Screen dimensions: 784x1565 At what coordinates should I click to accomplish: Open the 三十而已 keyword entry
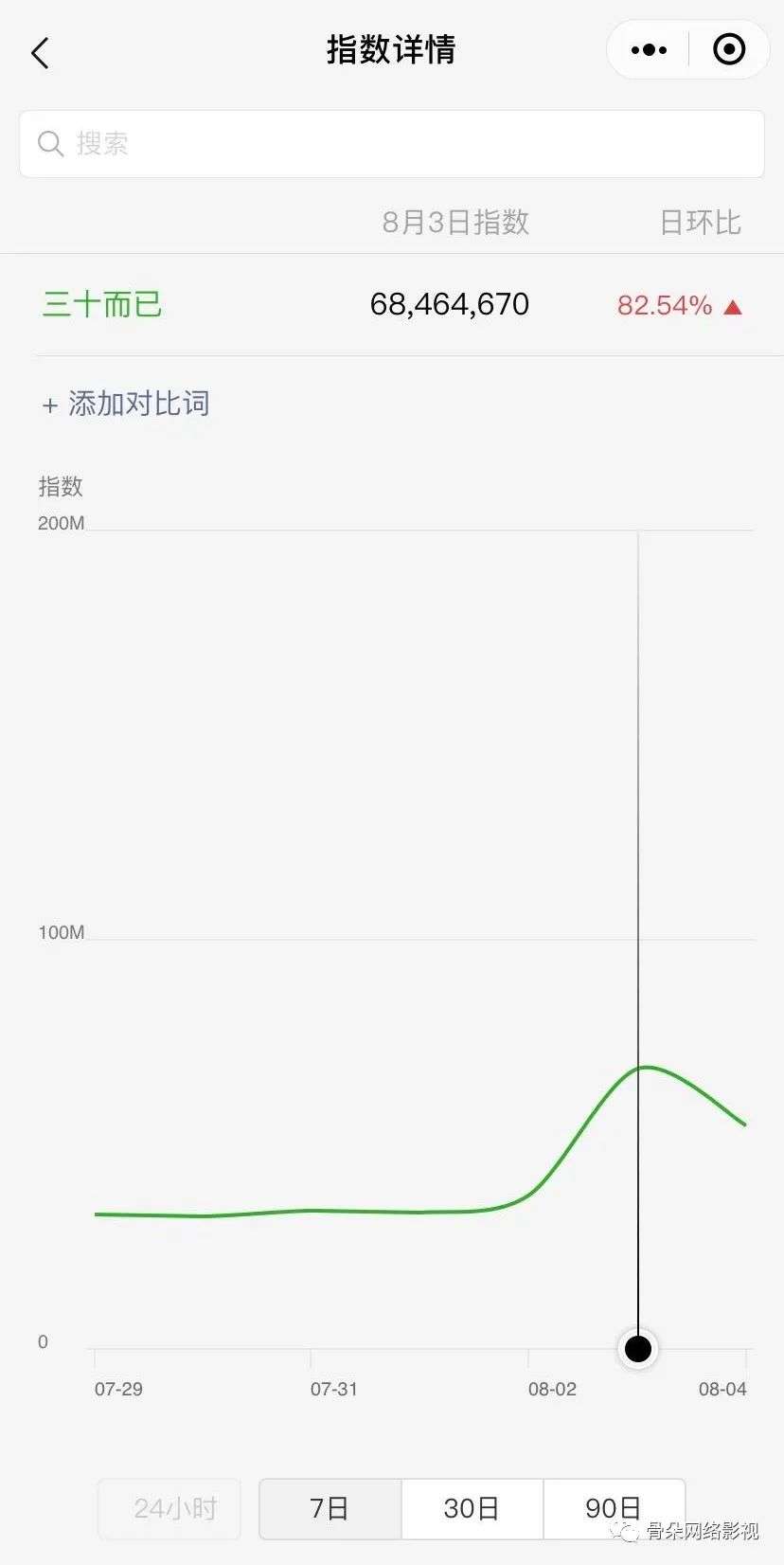tap(102, 305)
